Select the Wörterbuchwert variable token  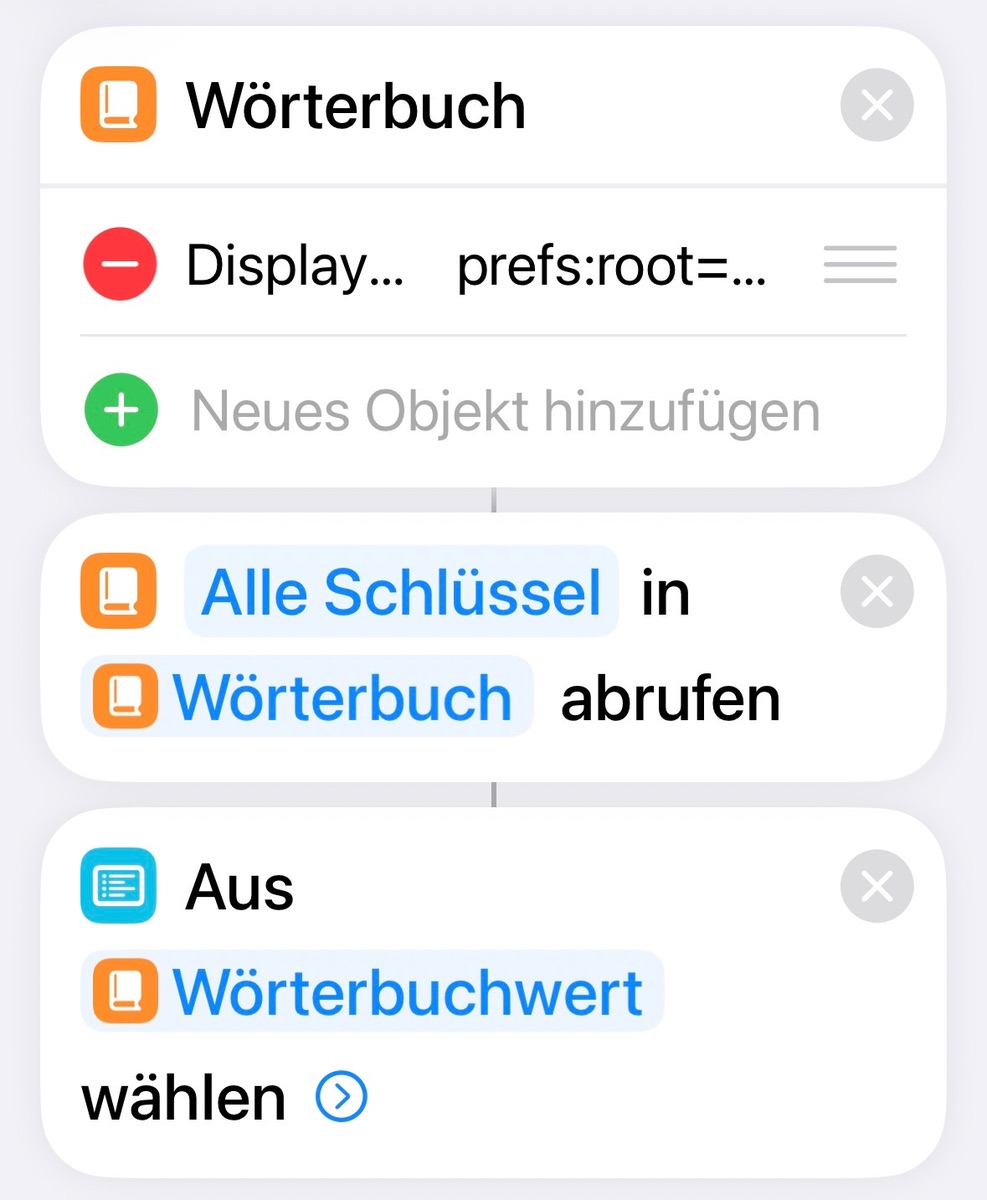372,991
